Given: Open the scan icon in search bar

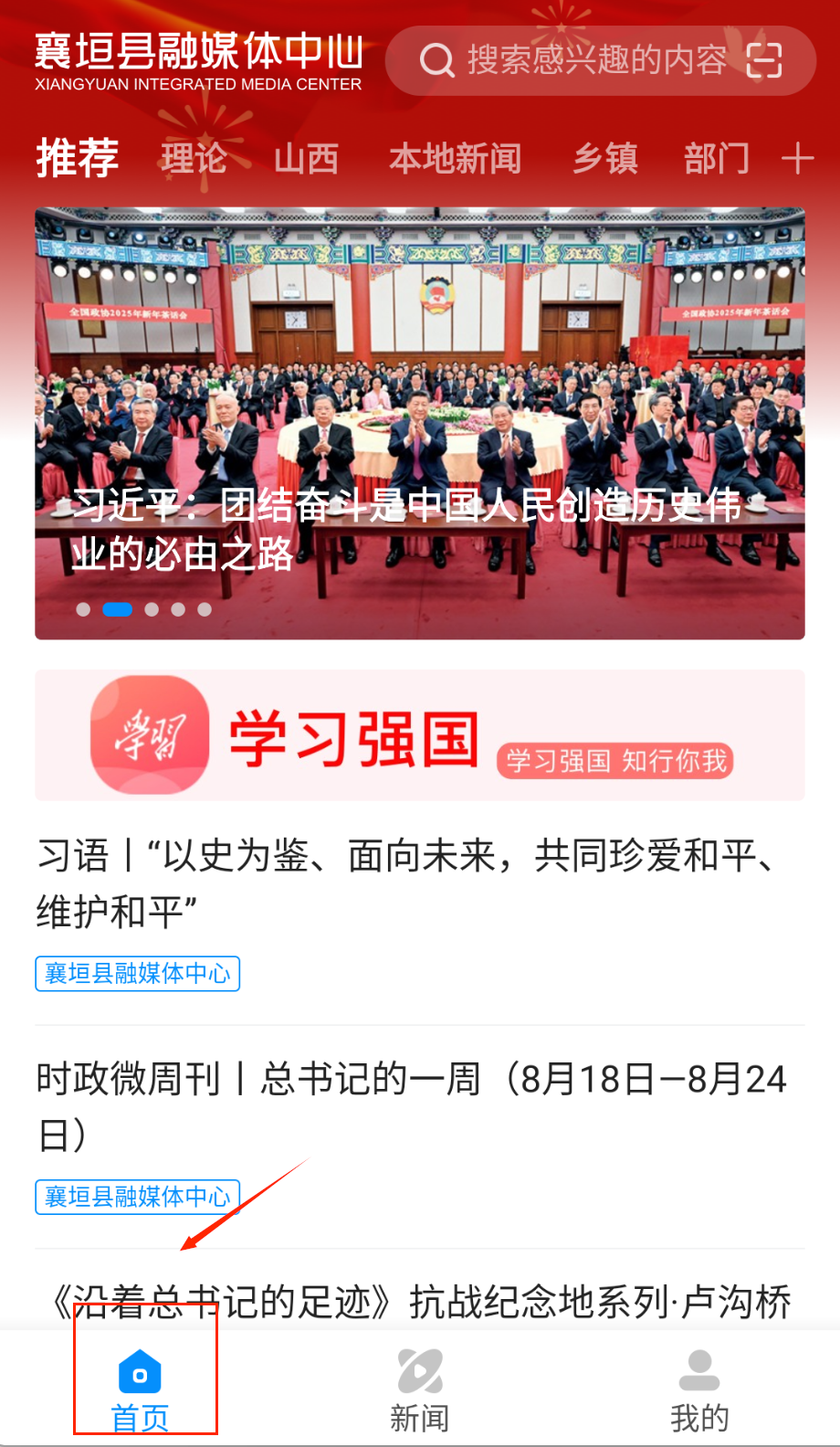Looking at the screenshot, I should pyautogui.click(x=764, y=61).
